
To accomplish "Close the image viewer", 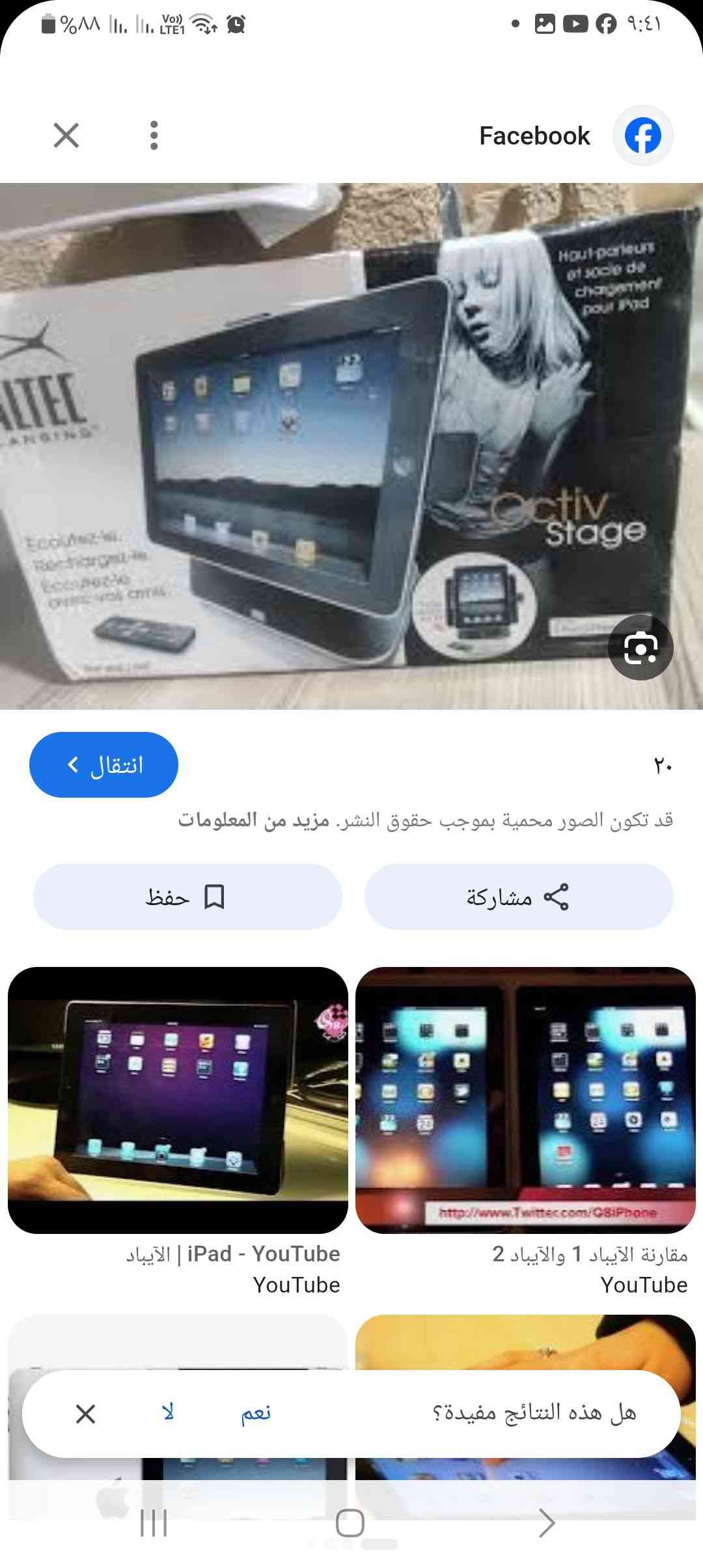I will (66, 135).
